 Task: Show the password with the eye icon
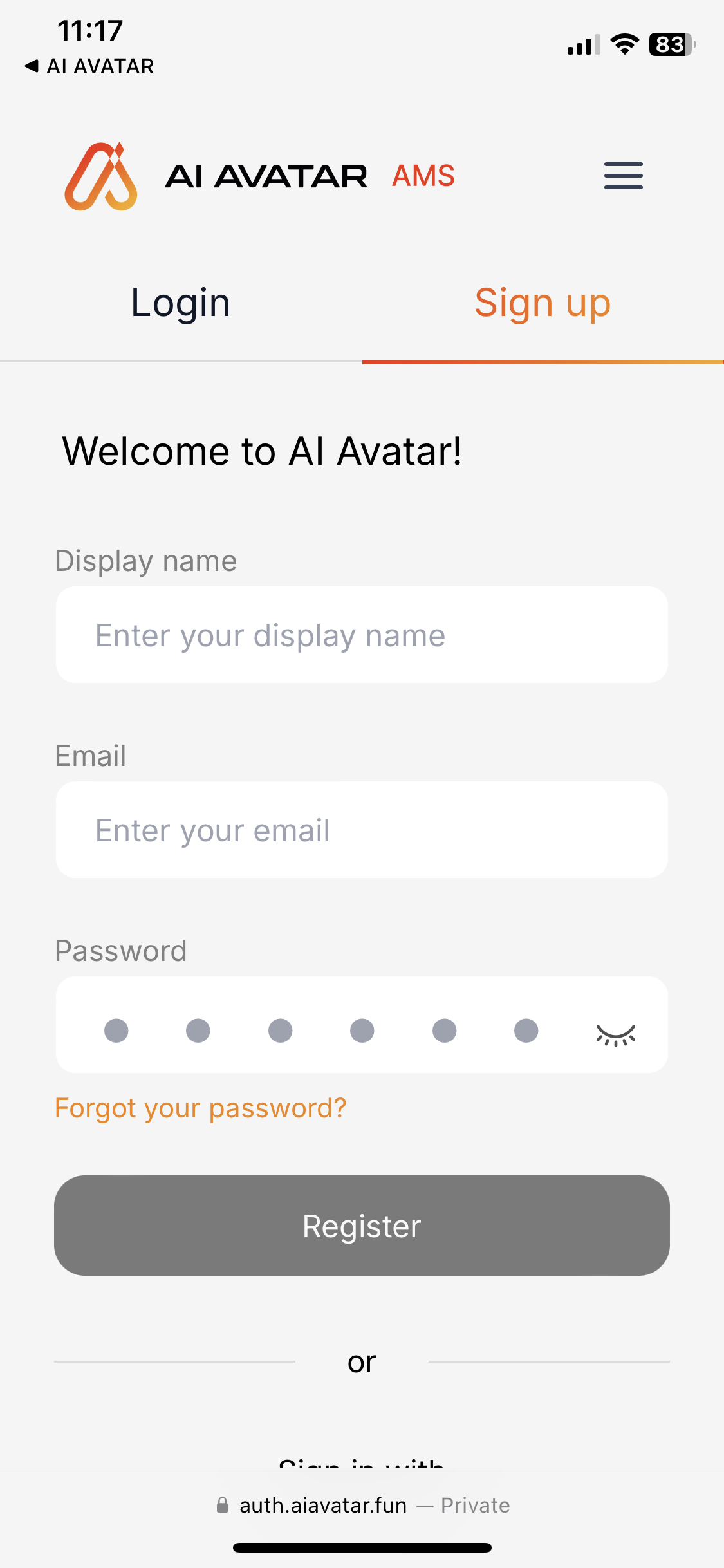[615, 1033]
